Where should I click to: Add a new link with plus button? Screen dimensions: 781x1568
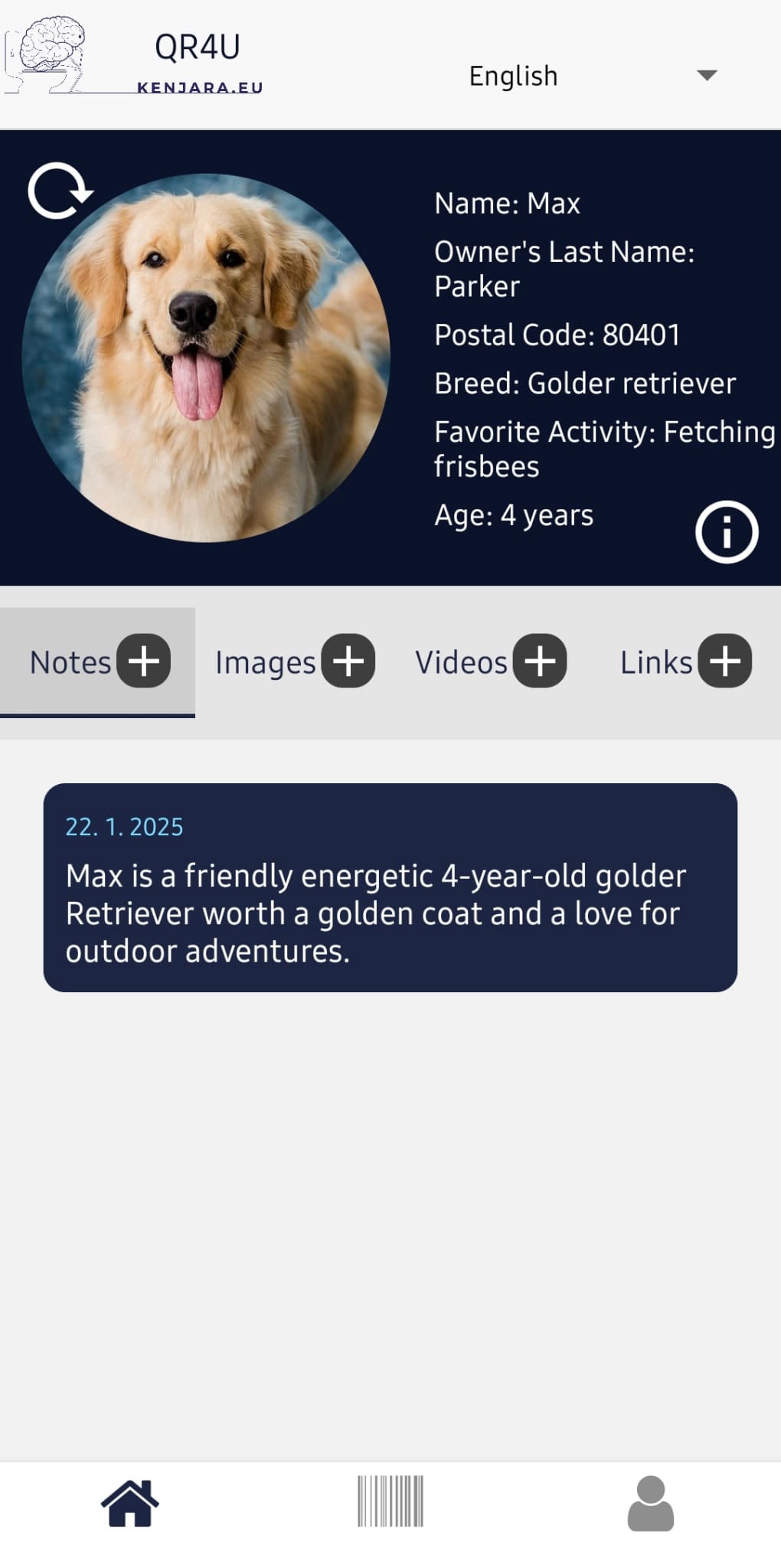click(x=725, y=661)
